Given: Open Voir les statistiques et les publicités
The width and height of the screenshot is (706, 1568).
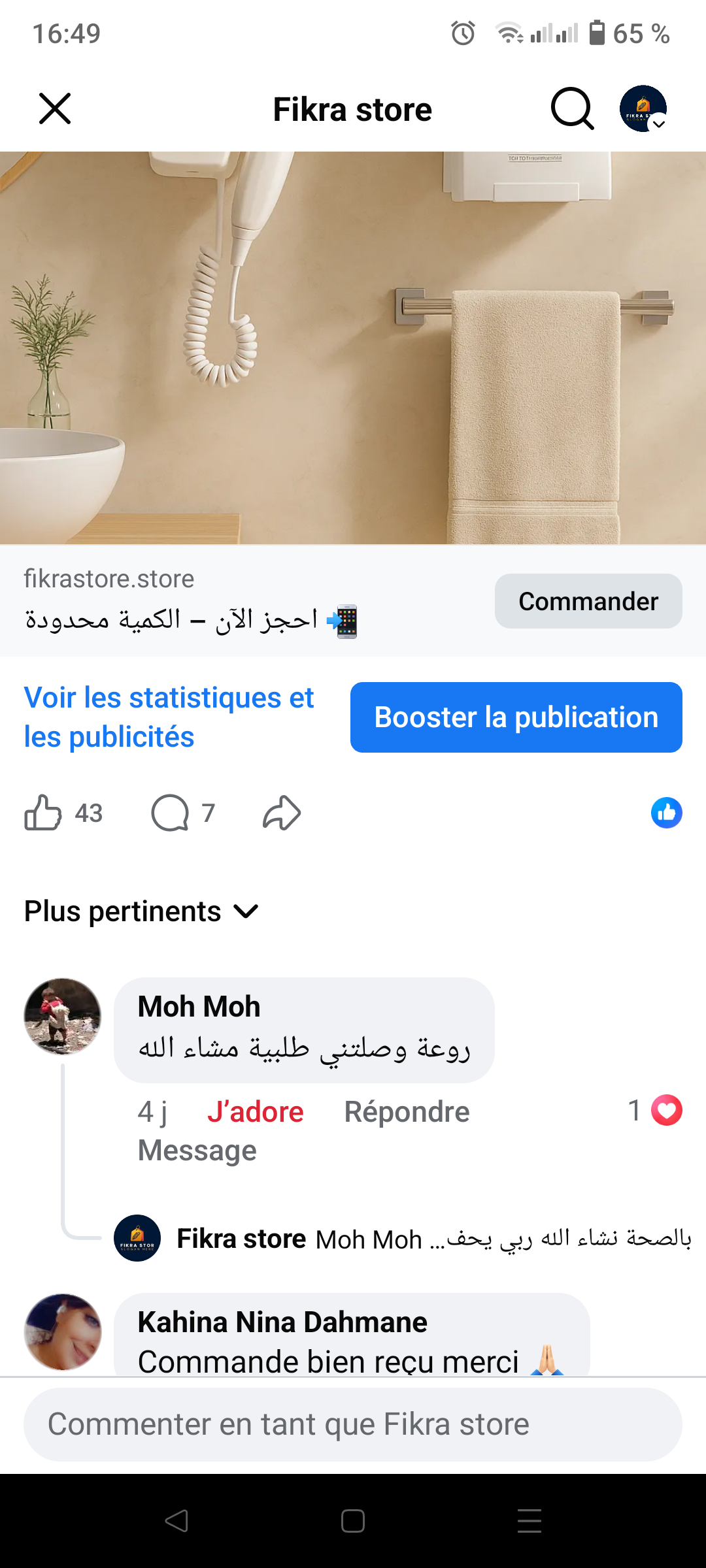Looking at the screenshot, I should (x=169, y=717).
